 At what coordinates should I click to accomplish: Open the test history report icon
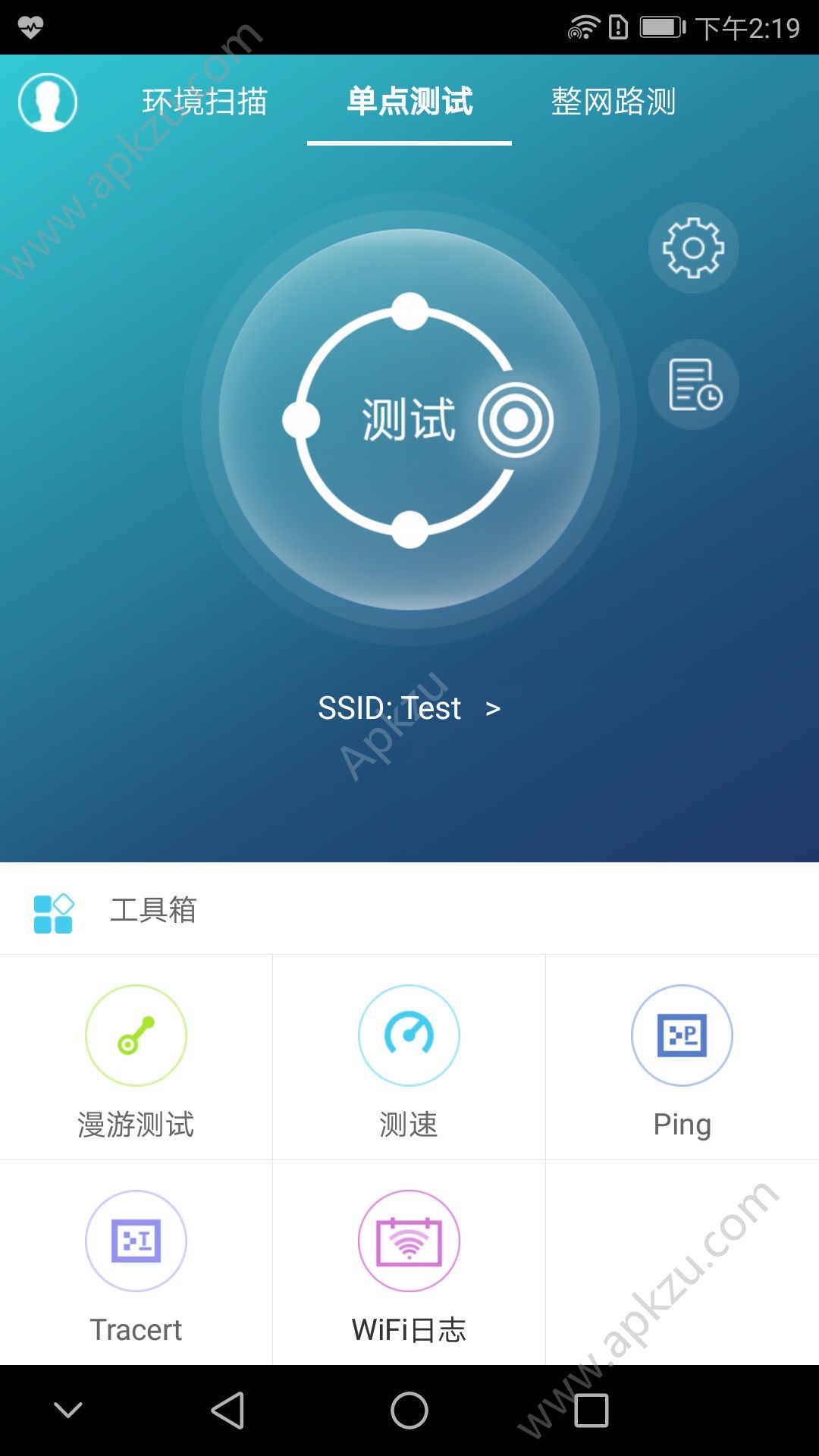(x=692, y=384)
